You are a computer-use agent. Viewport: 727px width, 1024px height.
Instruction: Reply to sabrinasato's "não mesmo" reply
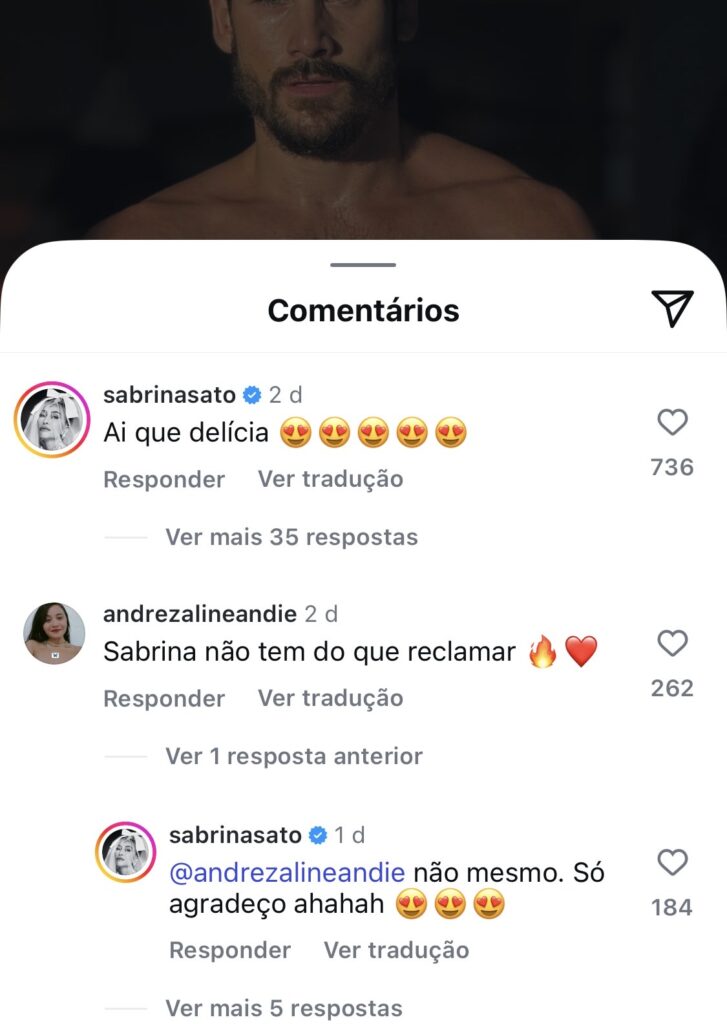click(230, 950)
